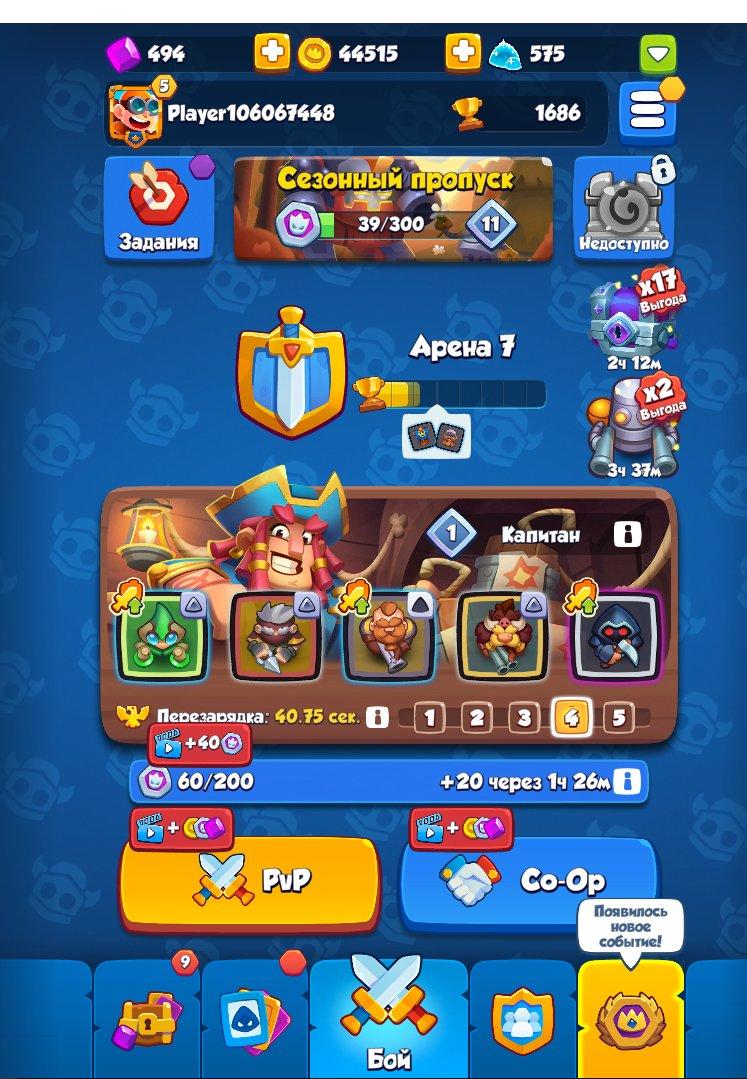Open the cards collection tab

255,1020
